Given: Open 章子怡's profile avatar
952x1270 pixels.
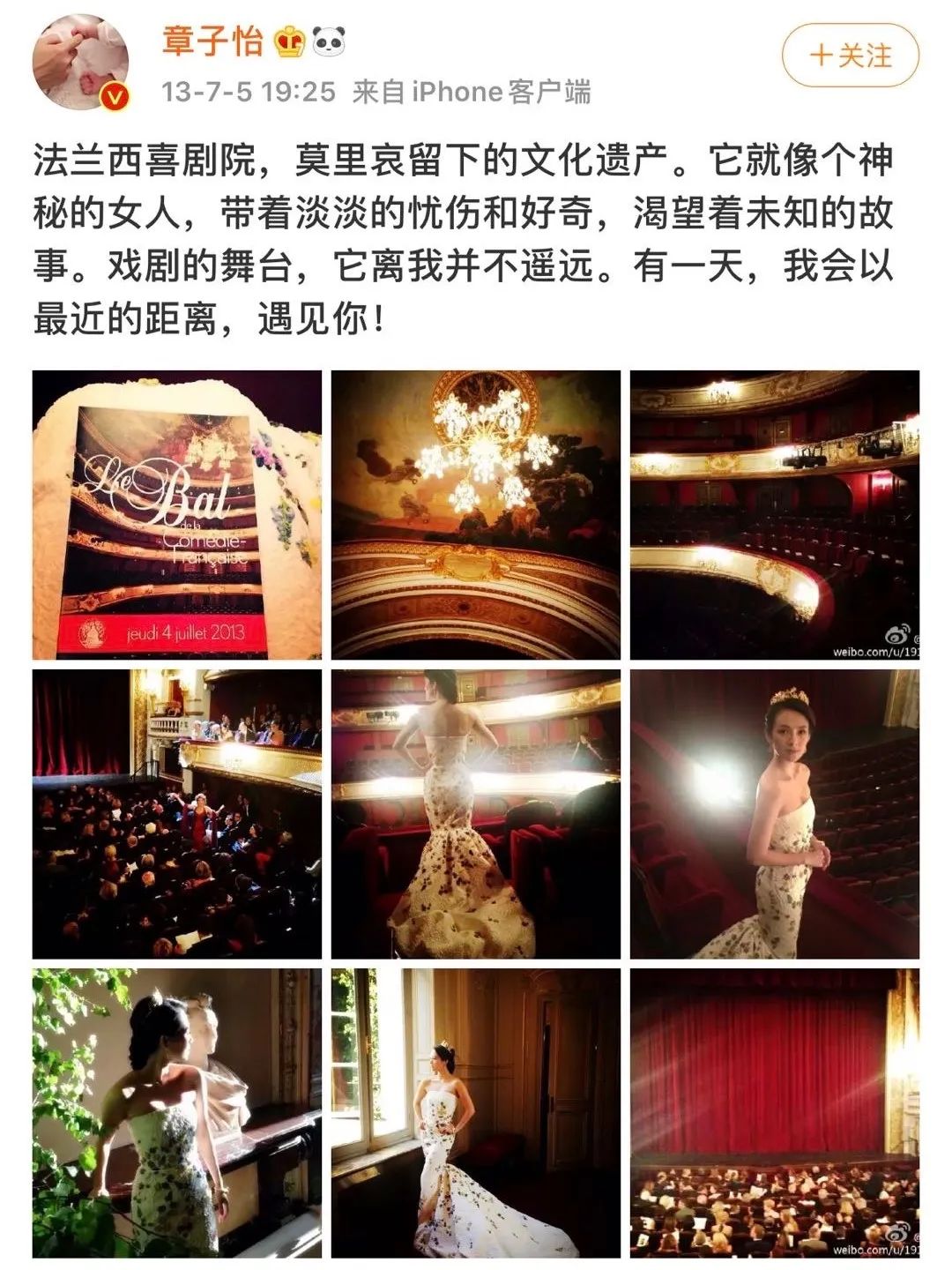Looking at the screenshot, I should pos(81,63).
